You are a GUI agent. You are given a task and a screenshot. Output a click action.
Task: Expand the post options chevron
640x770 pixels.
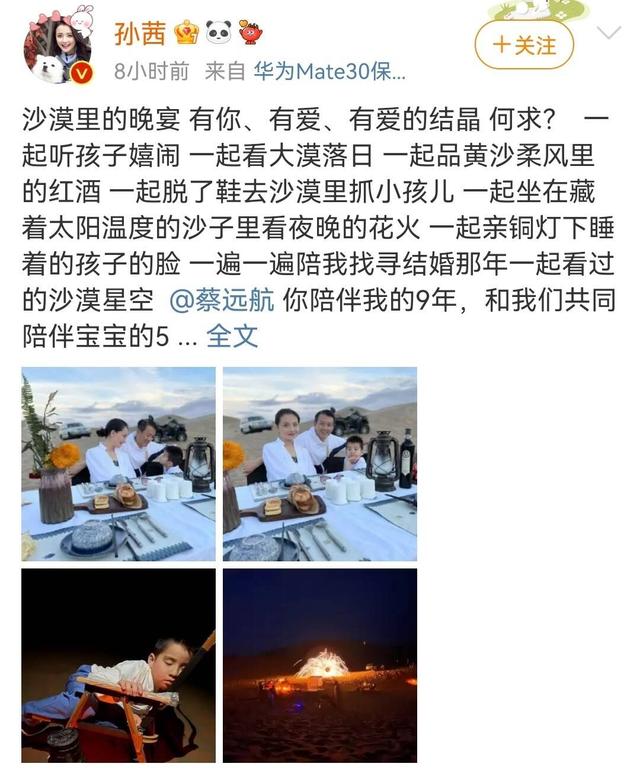[609, 33]
